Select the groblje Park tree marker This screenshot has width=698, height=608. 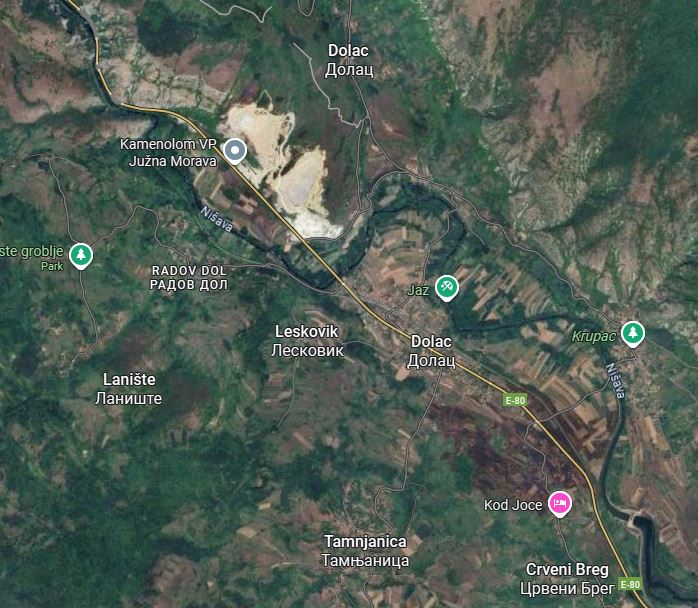[81, 256]
